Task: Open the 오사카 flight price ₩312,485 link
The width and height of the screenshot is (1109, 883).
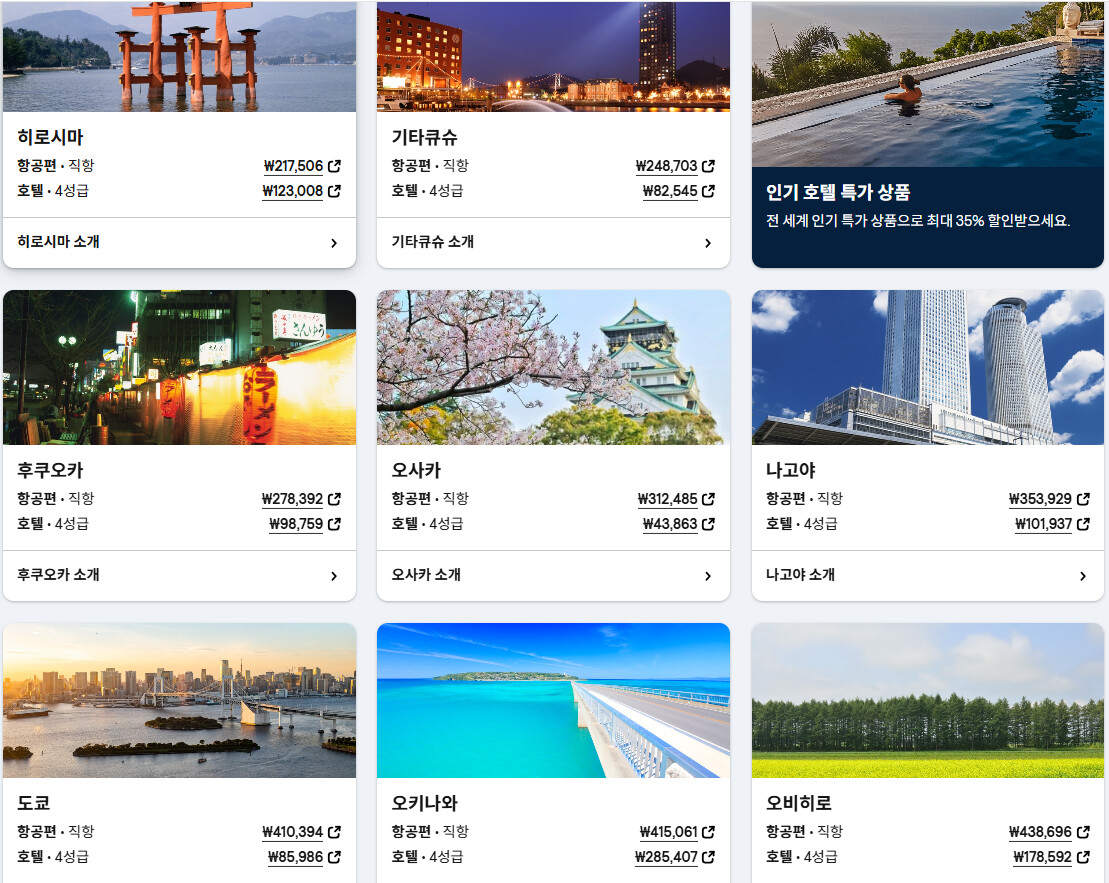Action: (x=676, y=500)
